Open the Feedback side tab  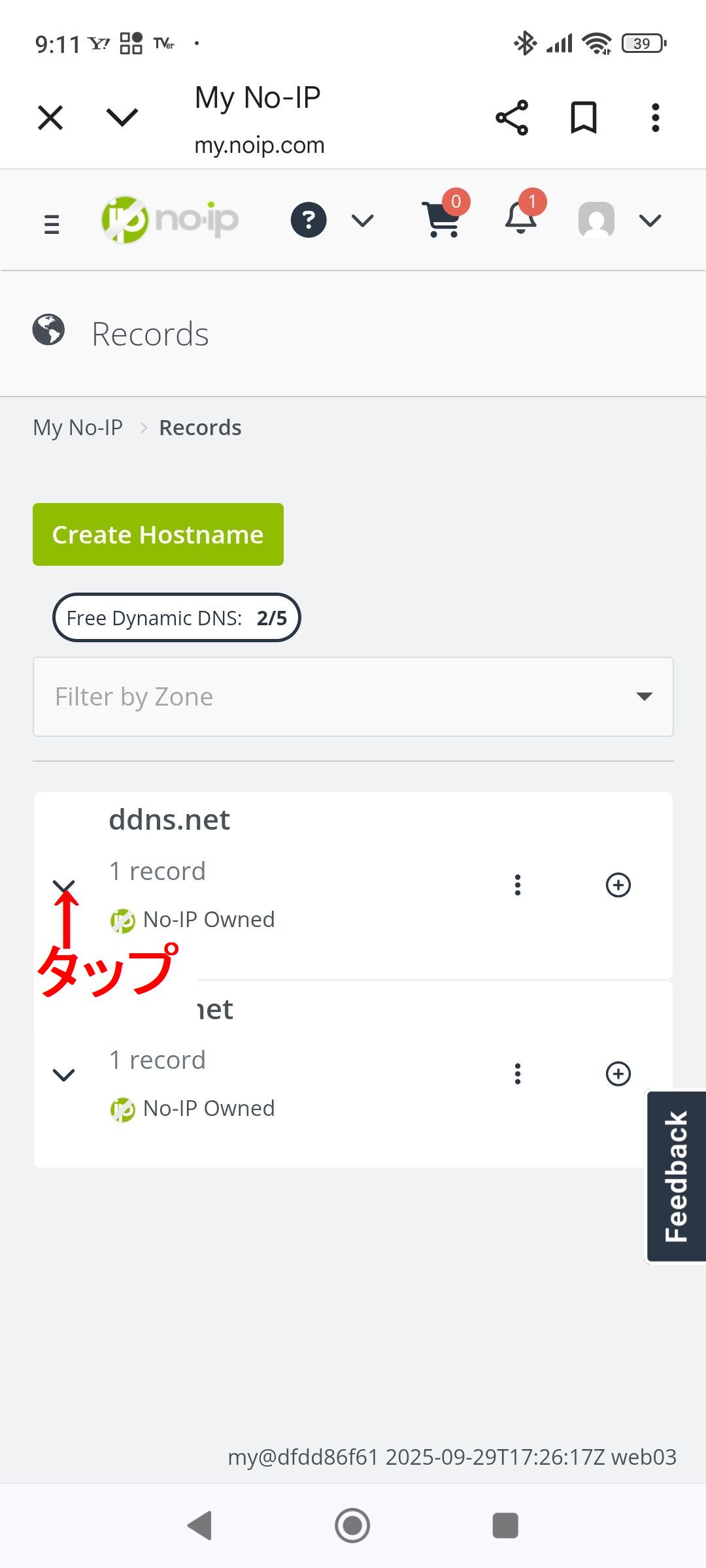coord(676,1177)
